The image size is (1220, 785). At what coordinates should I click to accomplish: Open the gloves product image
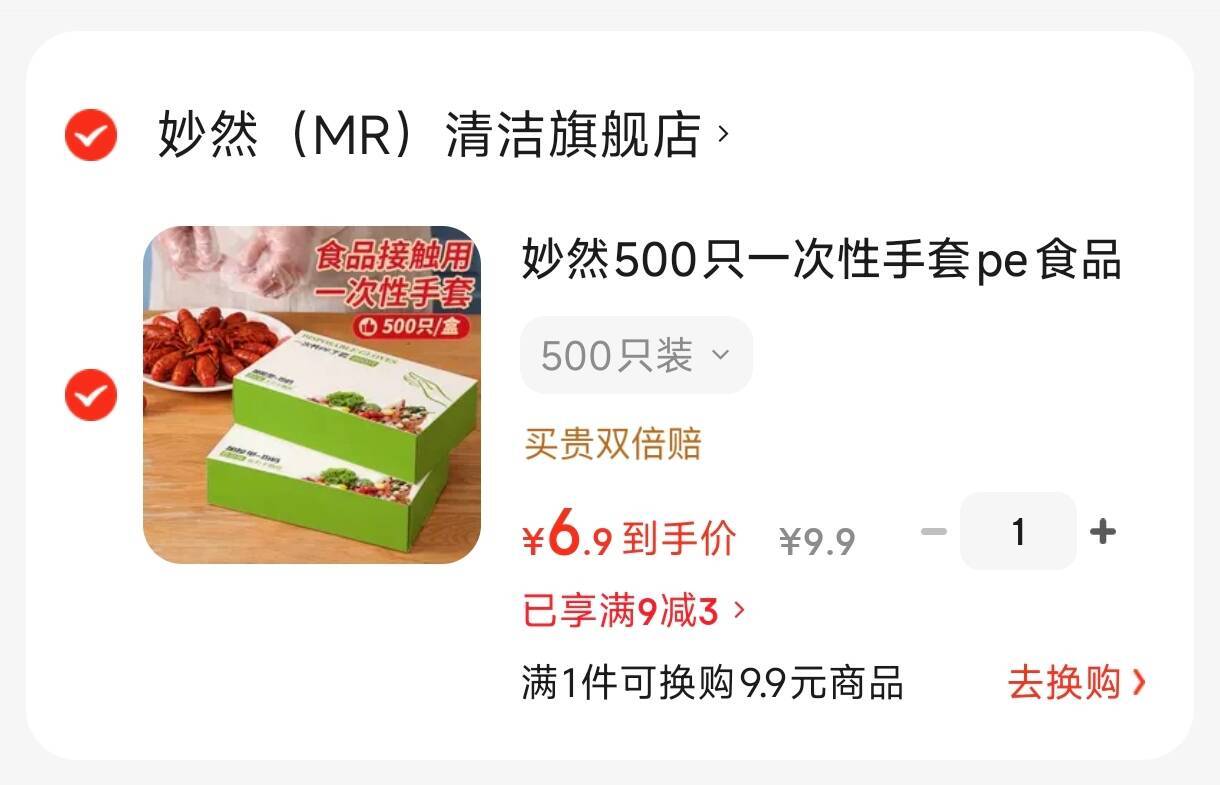pos(312,395)
